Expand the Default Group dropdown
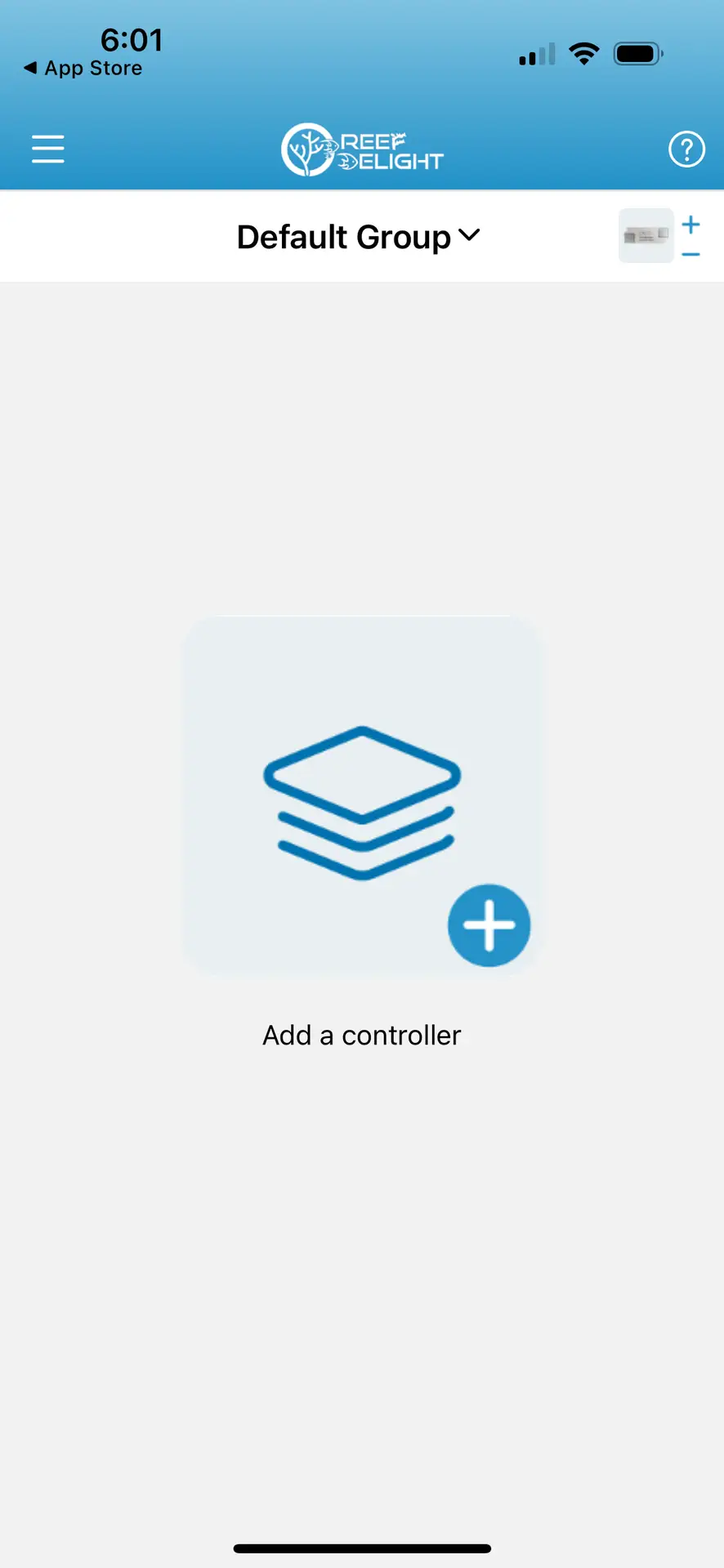Screen dimensions: 724x1568 pyautogui.click(x=360, y=237)
